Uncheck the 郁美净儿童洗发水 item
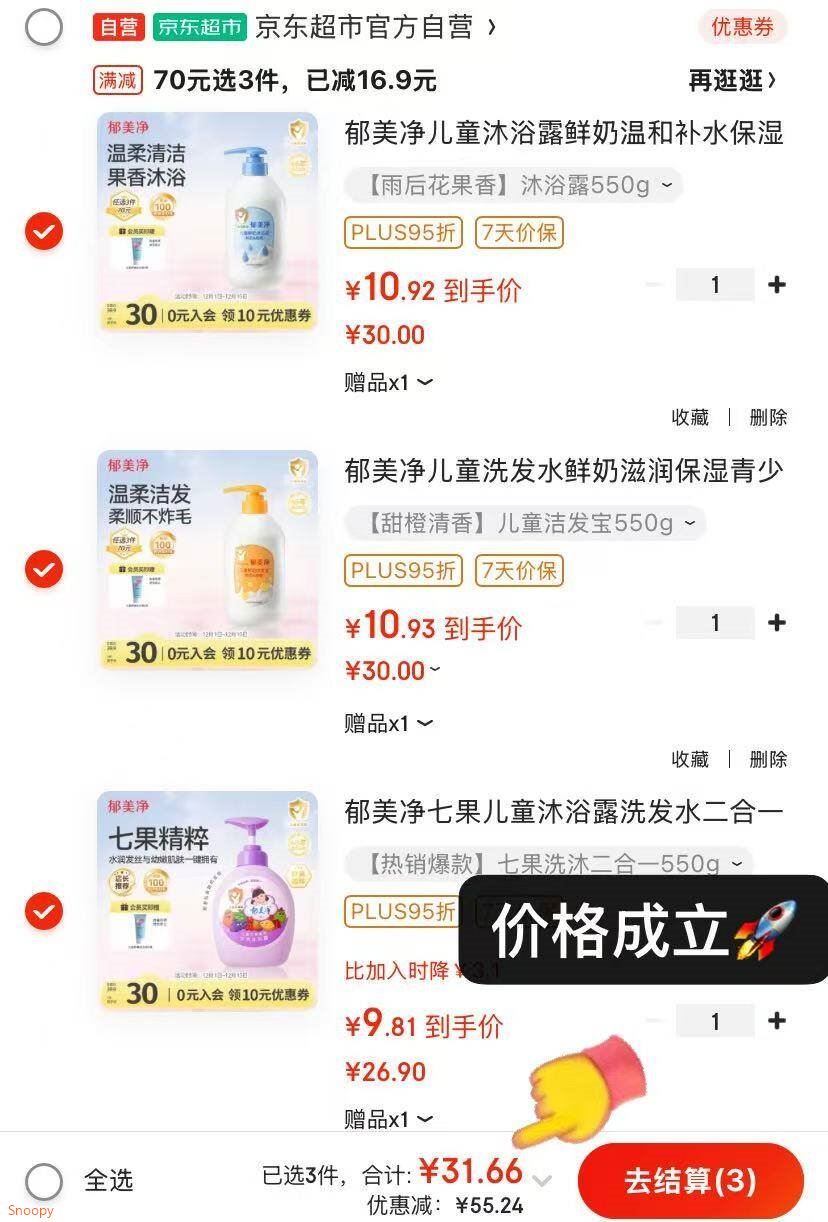The height and width of the screenshot is (1222, 828). point(43,570)
